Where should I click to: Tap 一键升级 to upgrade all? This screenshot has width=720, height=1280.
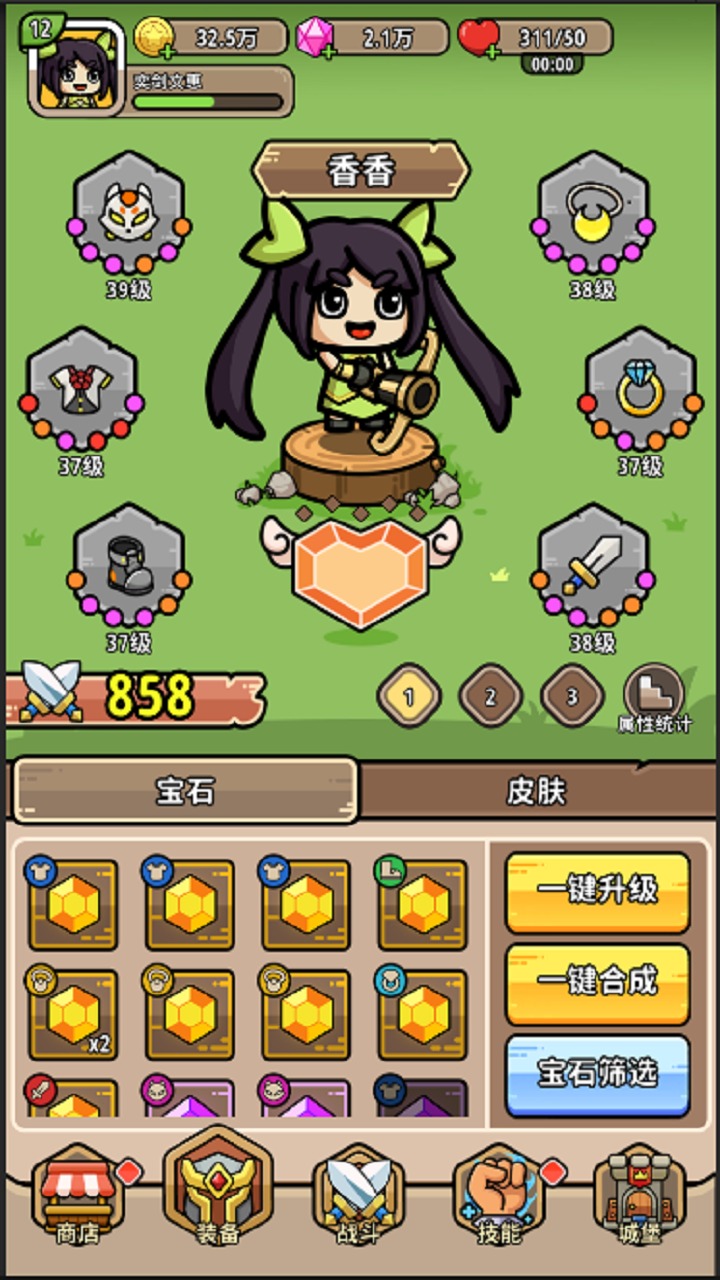pos(597,891)
